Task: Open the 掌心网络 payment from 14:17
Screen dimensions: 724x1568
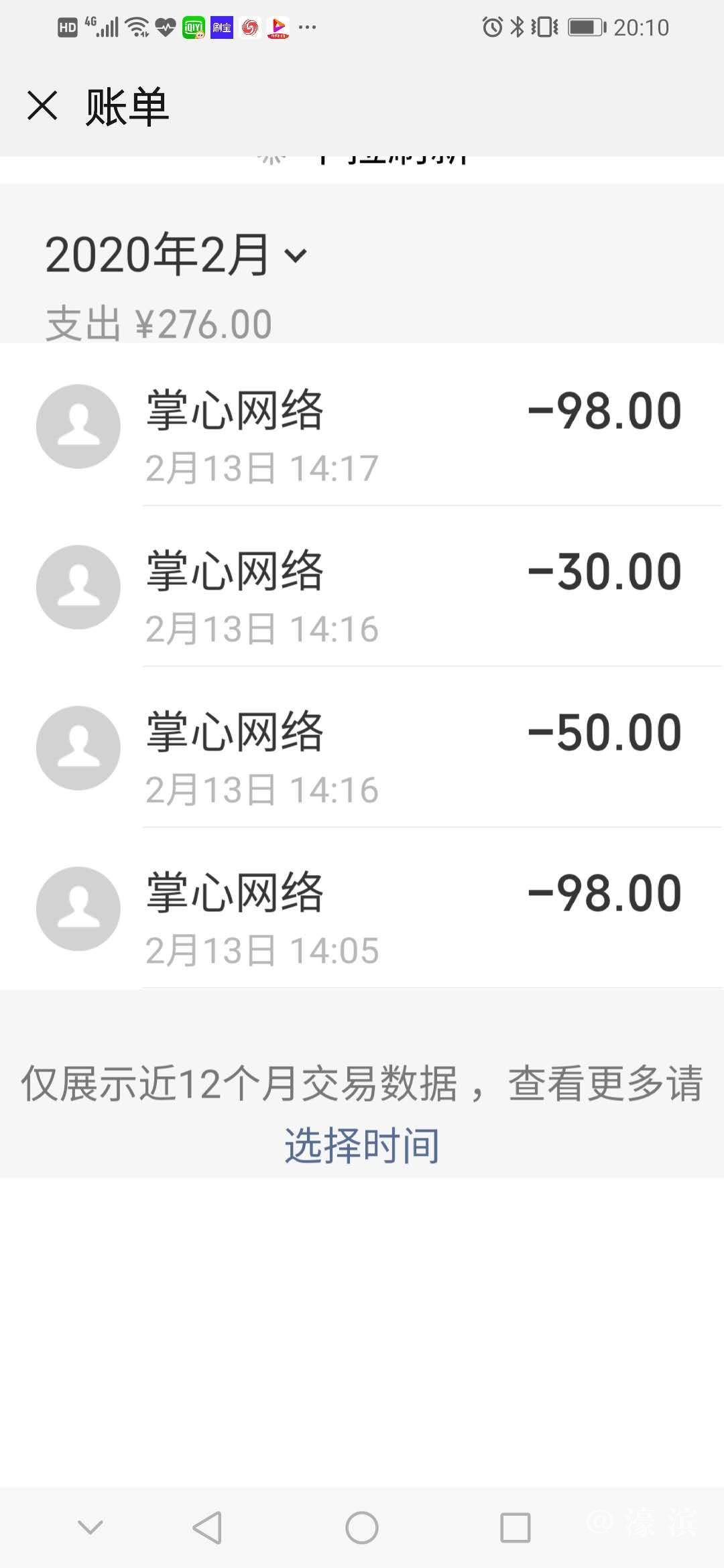Action: pos(362,426)
